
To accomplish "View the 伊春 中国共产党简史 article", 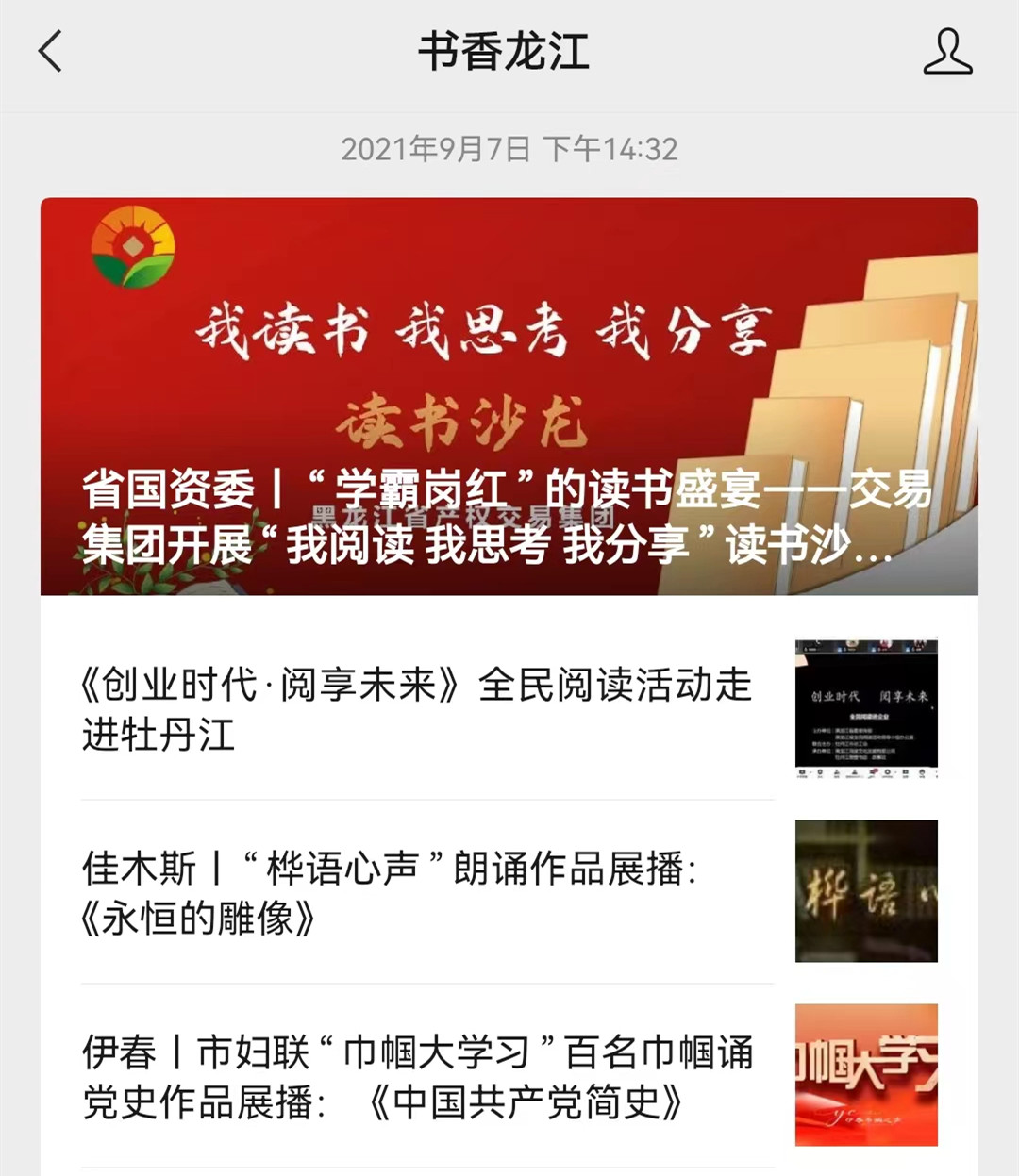I will point(415,1075).
